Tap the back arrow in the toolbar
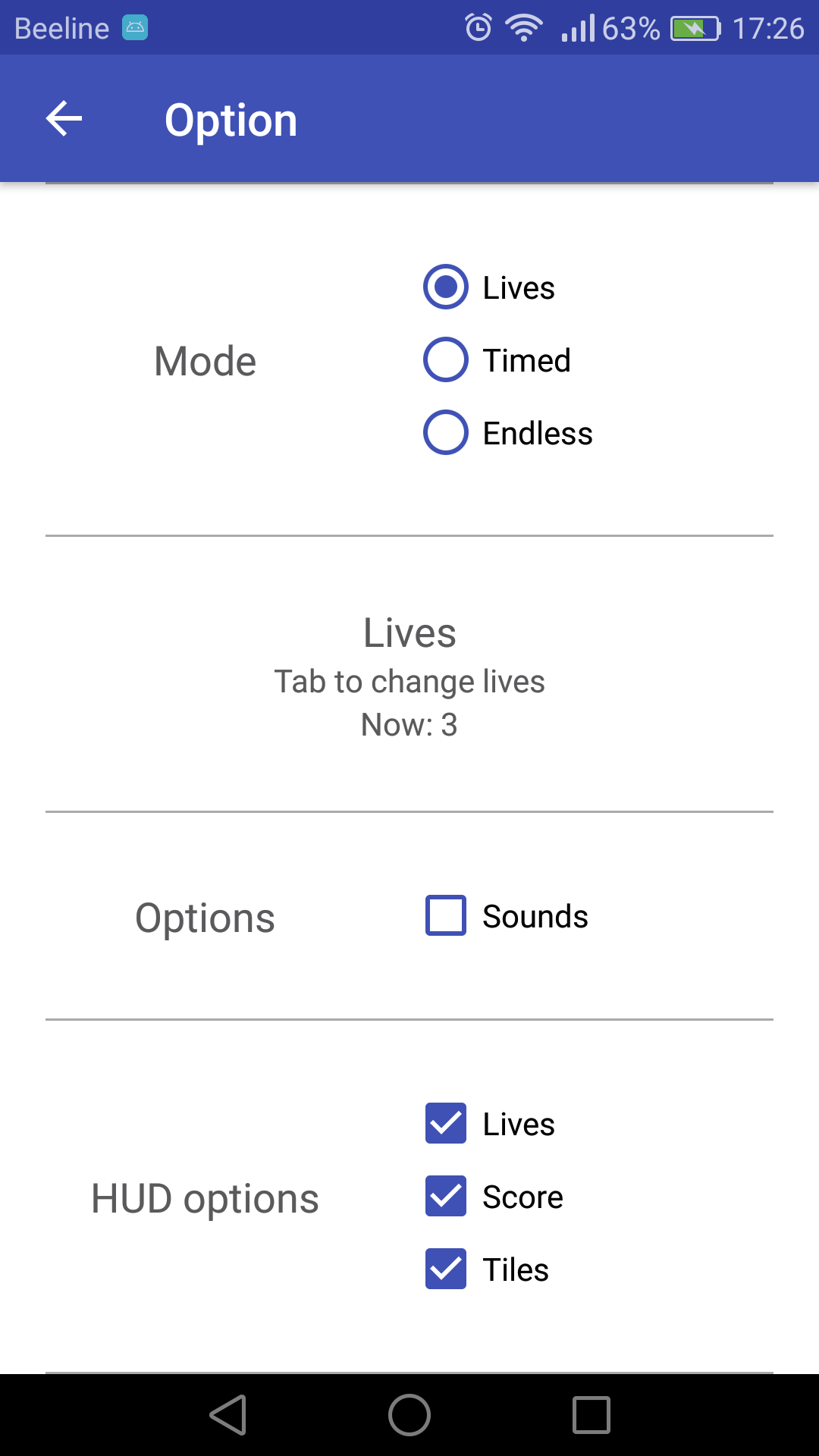The height and width of the screenshot is (1456, 819). [x=63, y=118]
